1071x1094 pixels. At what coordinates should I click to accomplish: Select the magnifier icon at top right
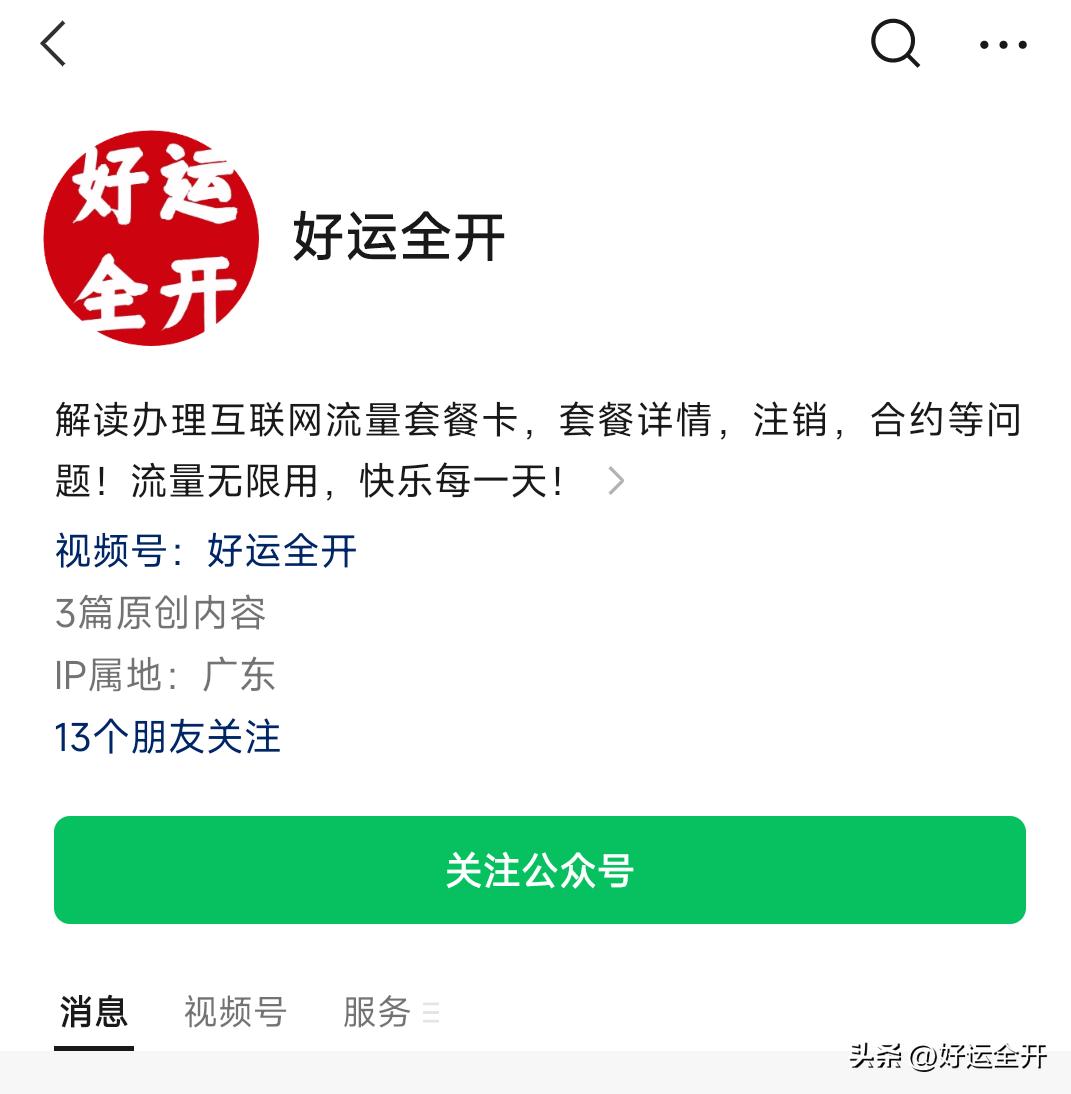[895, 44]
